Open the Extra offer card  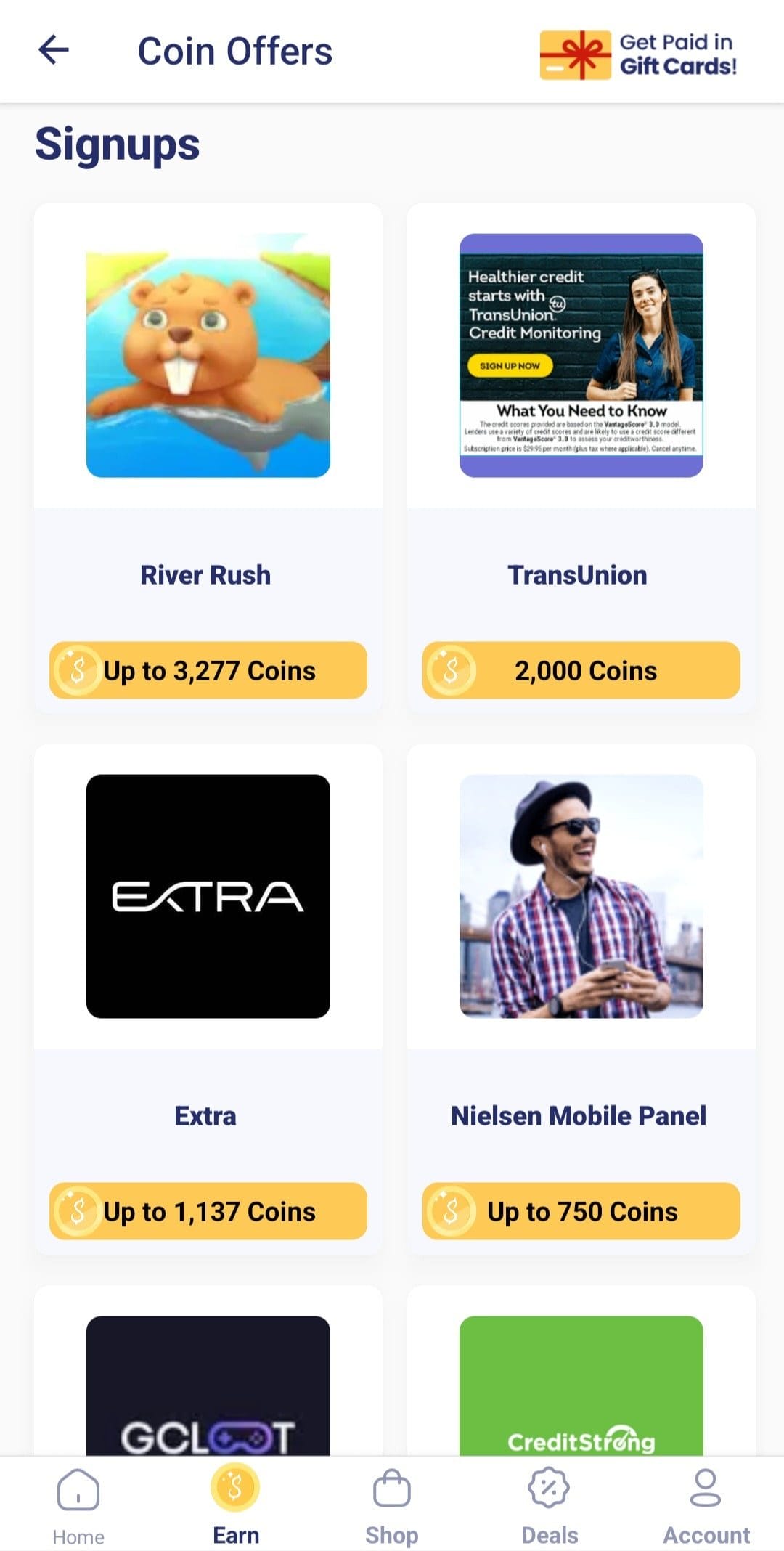coord(208,999)
